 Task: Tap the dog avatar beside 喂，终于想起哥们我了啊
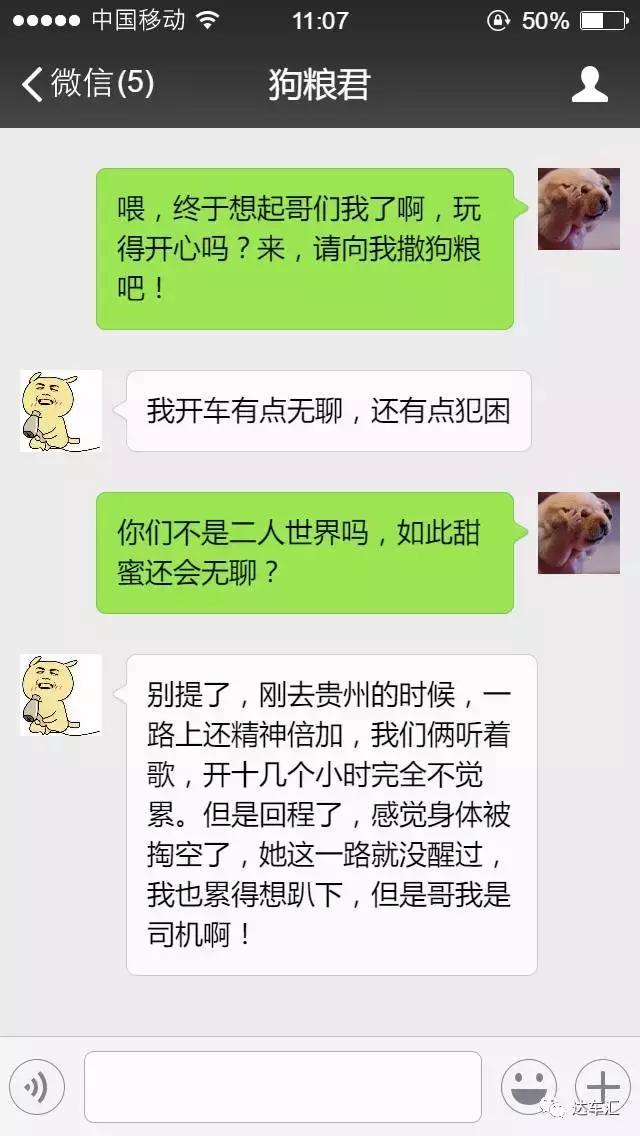coord(579,209)
